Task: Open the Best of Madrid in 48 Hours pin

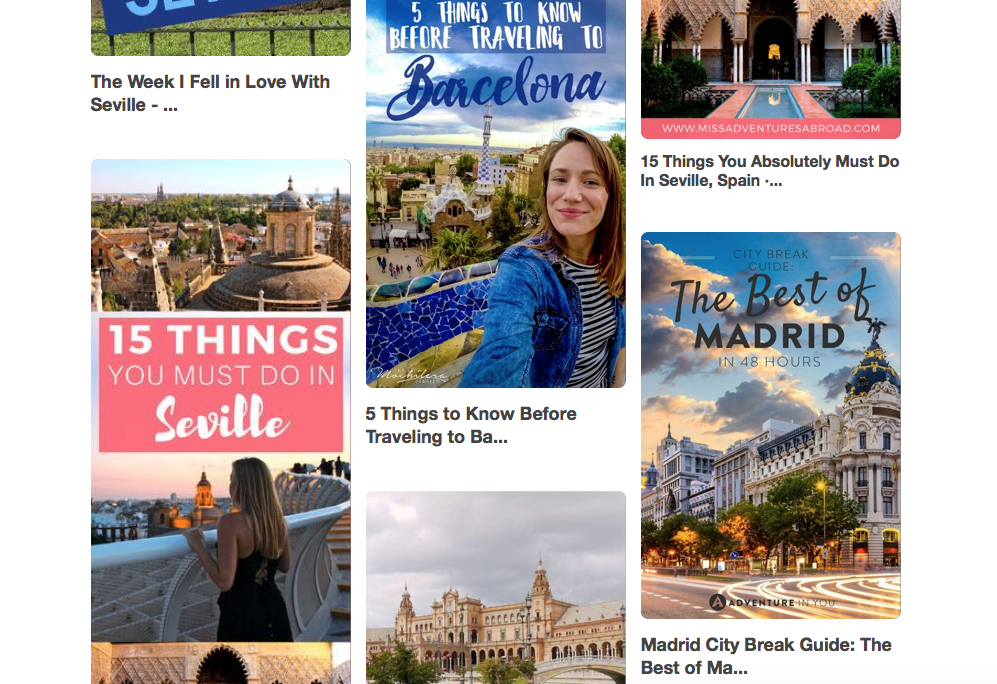Action: click(x=770, y=425)
